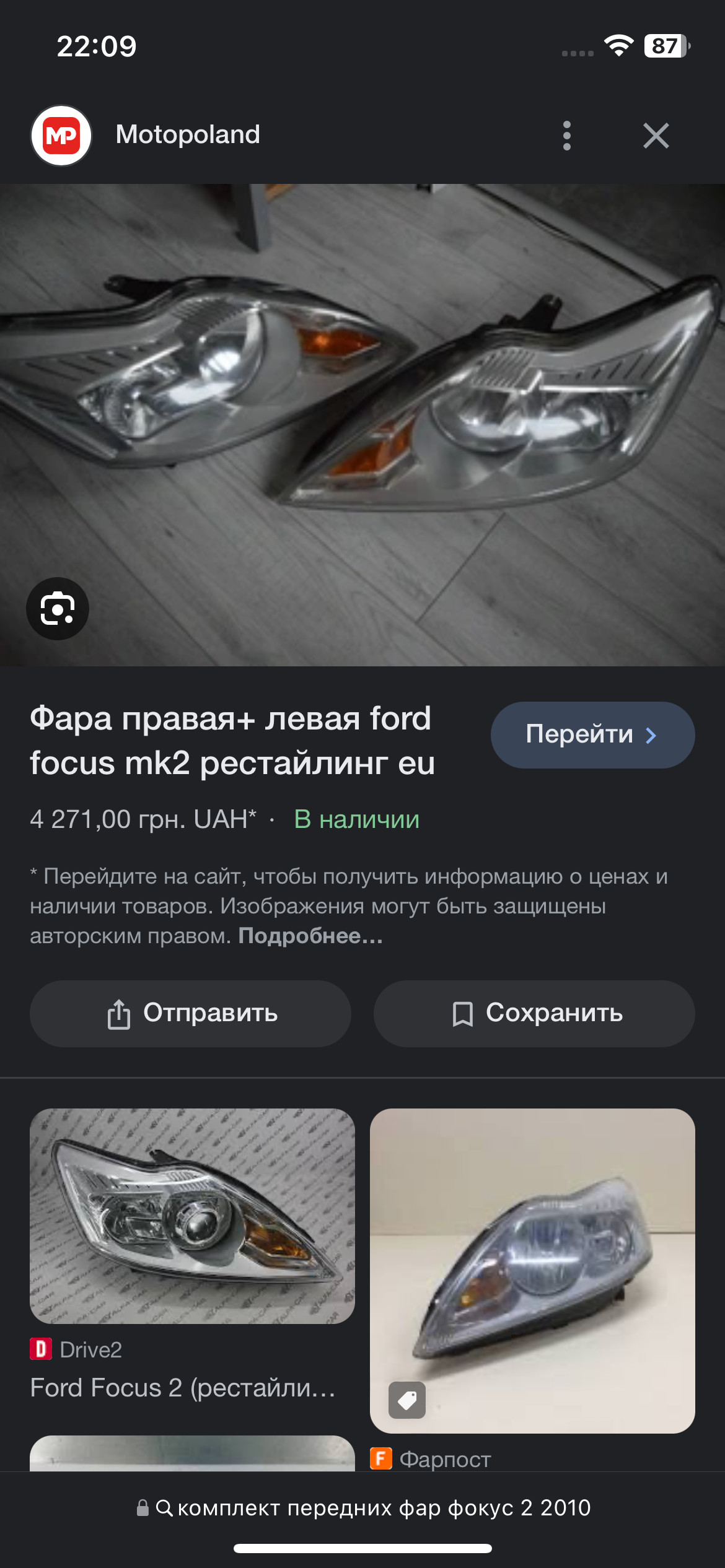This screenshot has height=1568, width=725.
Task: Open the three-dot overflow menu
Action: tap(566, 136)
